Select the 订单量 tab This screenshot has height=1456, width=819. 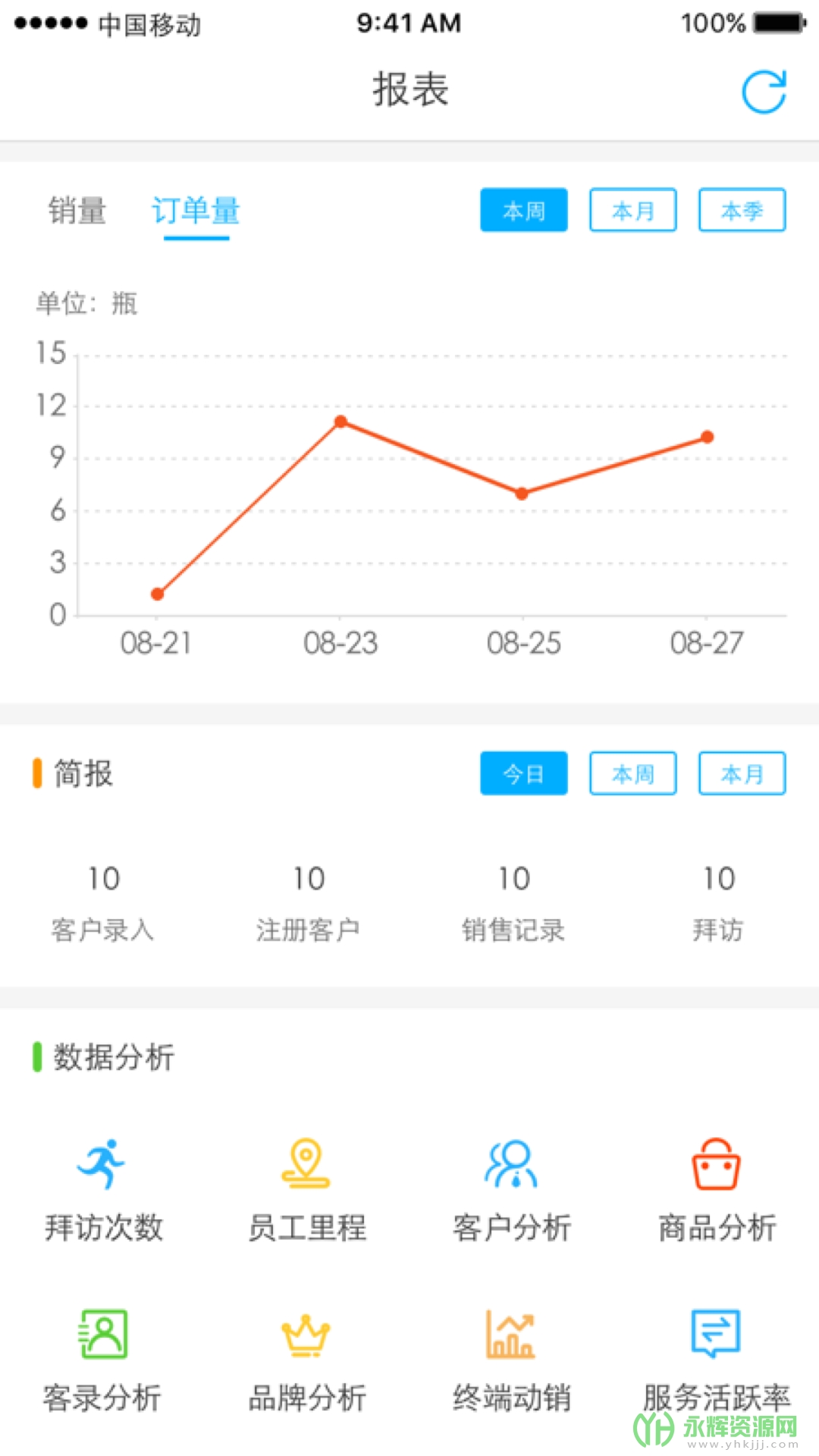pos(196,211)
